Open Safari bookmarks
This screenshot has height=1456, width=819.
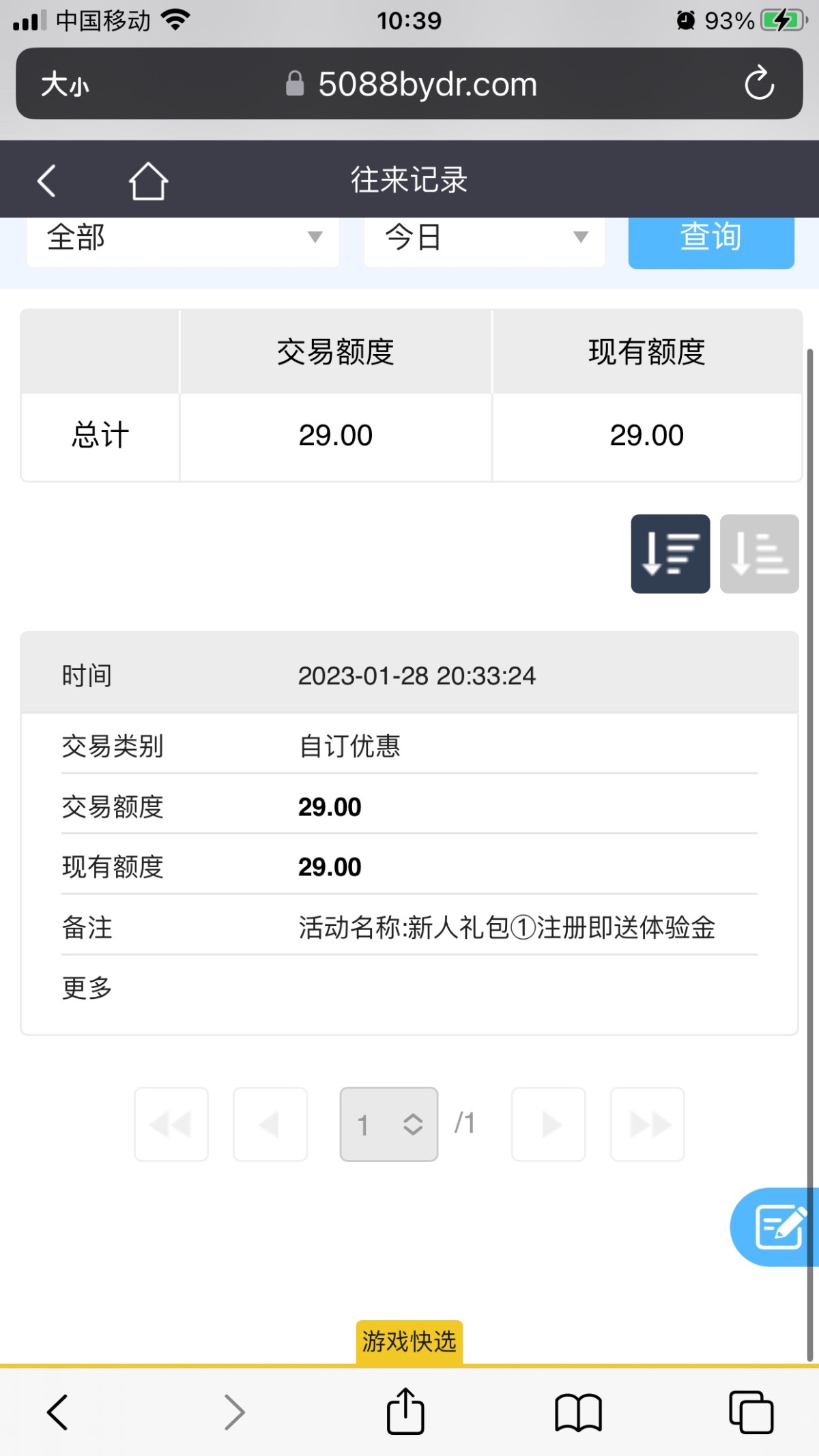click(578, 1411)
